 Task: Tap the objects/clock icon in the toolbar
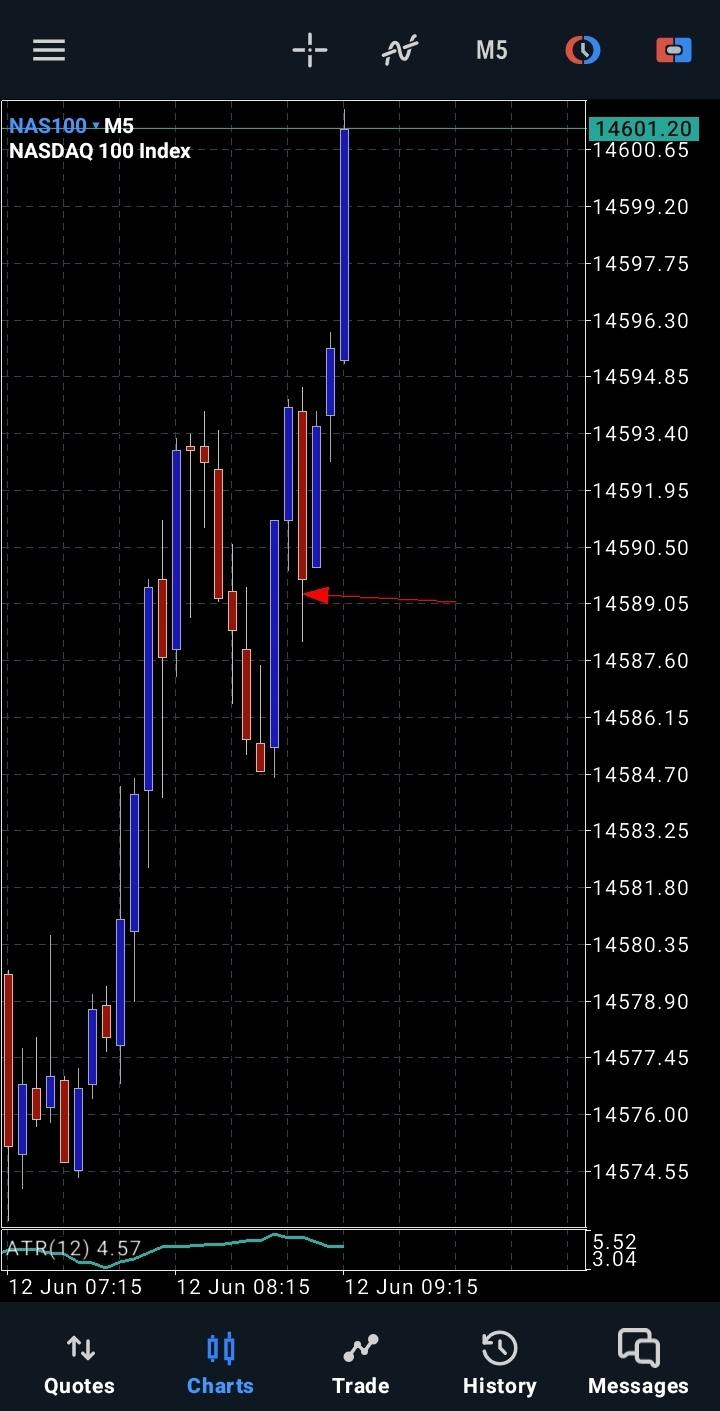[x=583, y=49]
